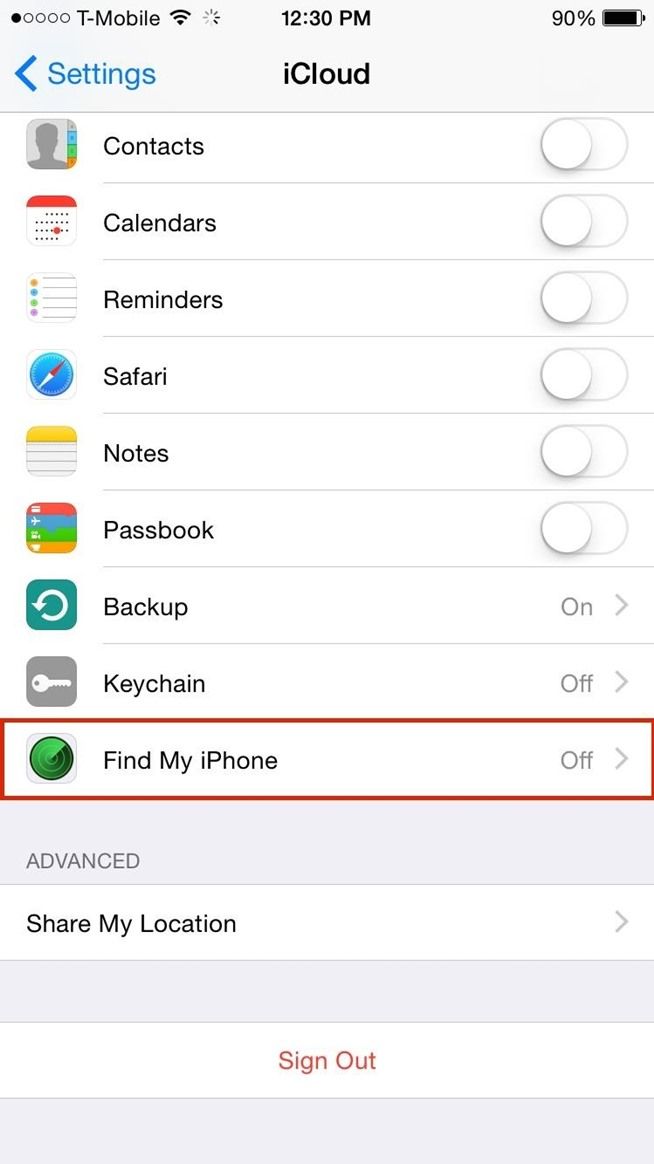Go back to Settings
Image resolution: width=654 pixels, height=1164 pixels.
85,74
